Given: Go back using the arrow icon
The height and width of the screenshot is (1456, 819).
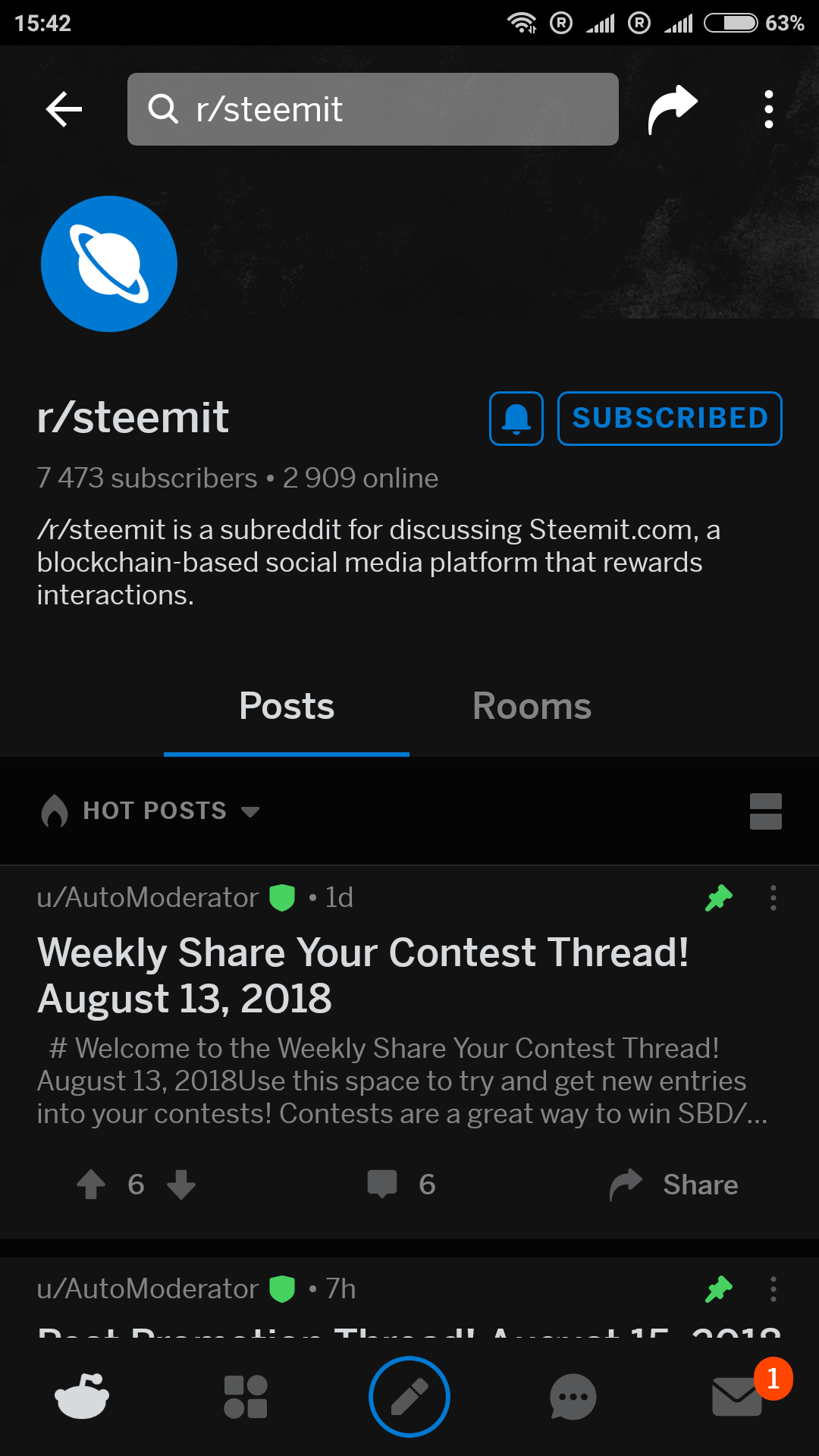Looking at the screenshot, I should (64, 109).
